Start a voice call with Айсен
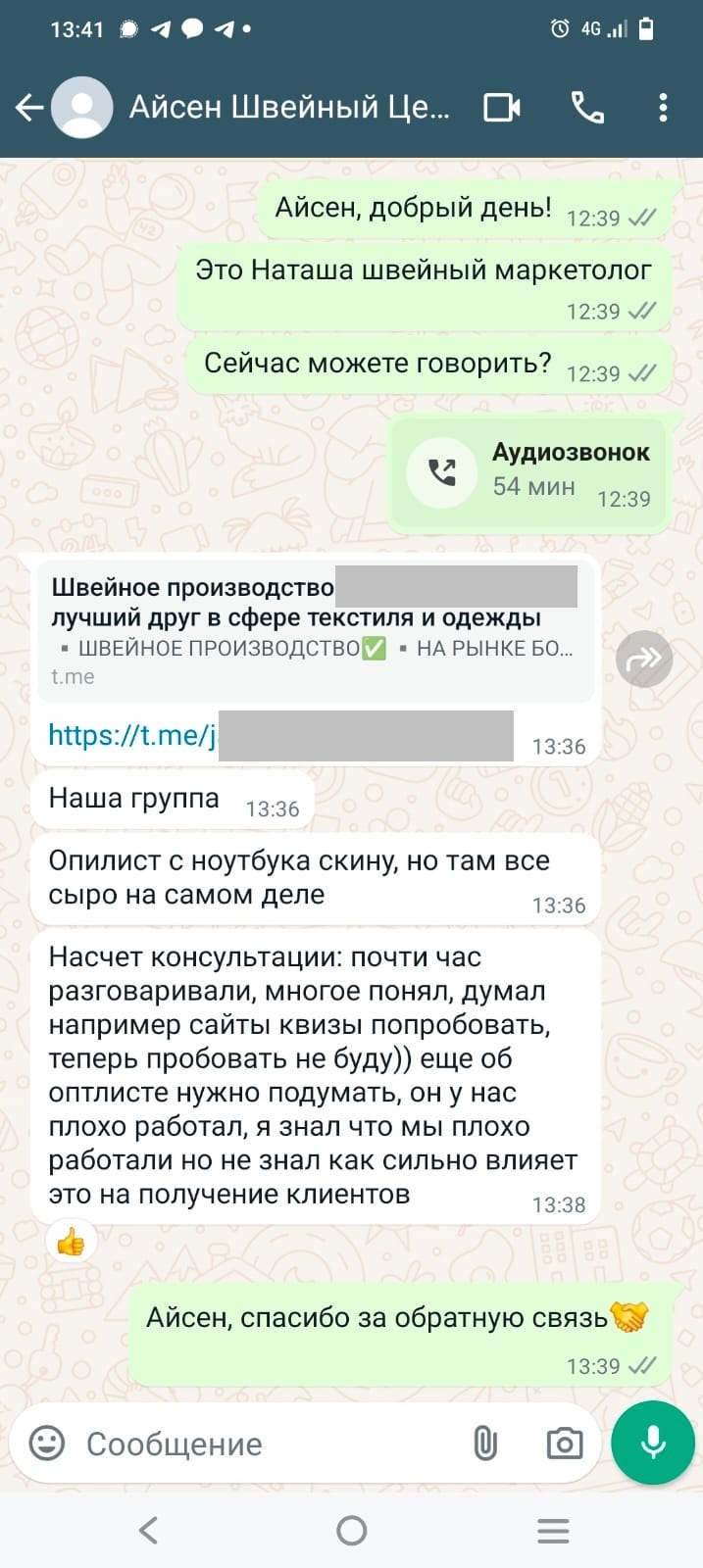This screenshot has width=703, height=1568. 587,107
